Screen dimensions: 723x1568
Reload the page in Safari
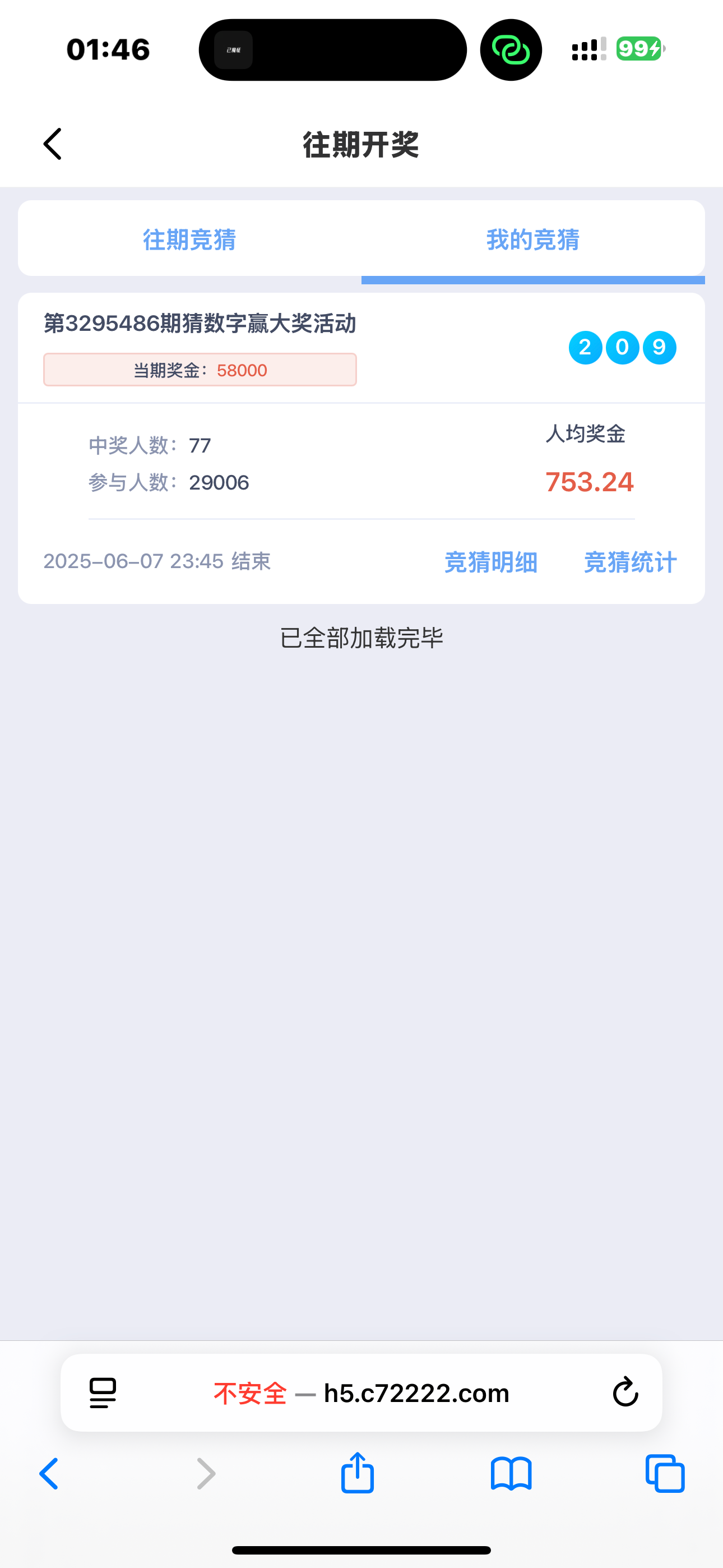(625, 1392)
